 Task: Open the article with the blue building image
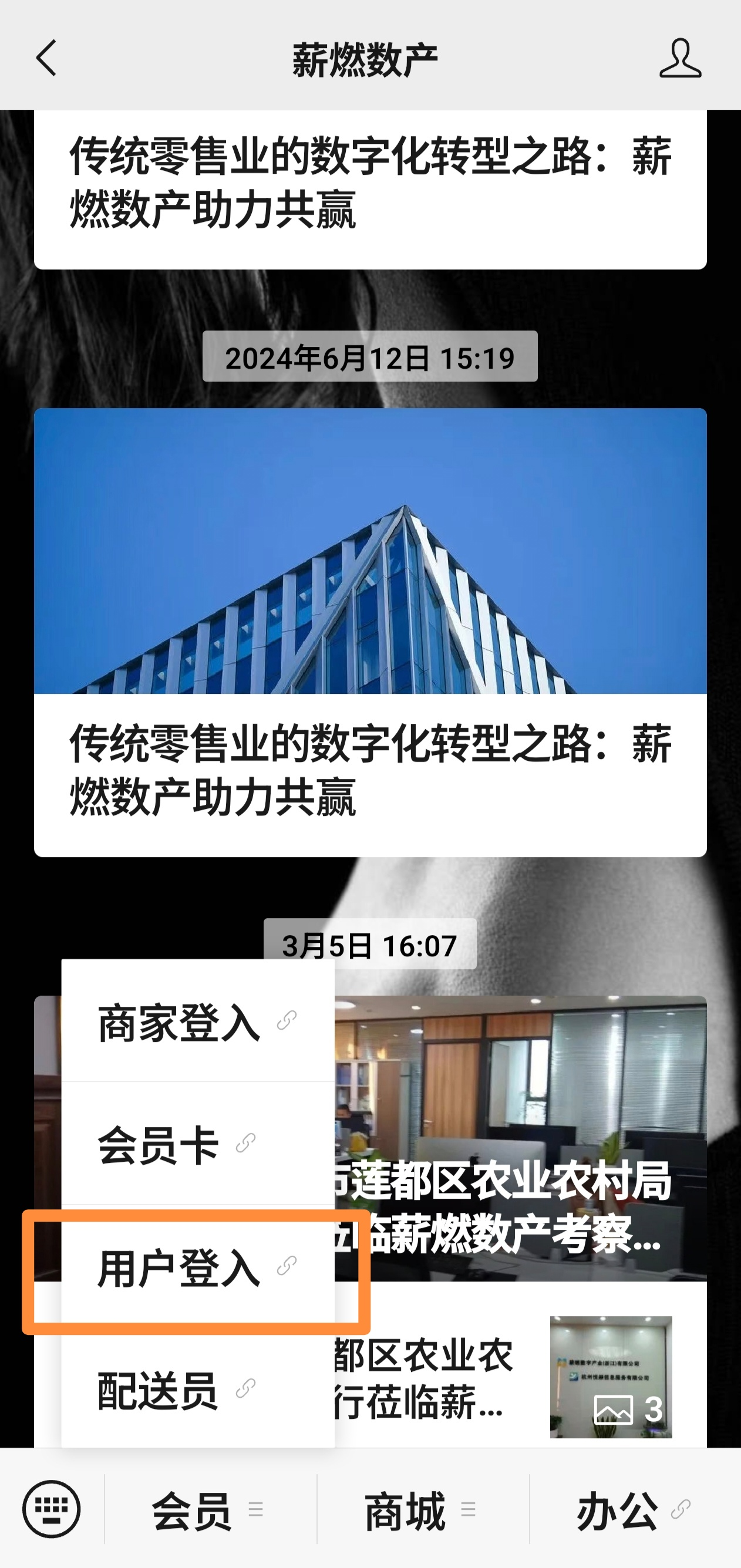[x=369, y=633]
